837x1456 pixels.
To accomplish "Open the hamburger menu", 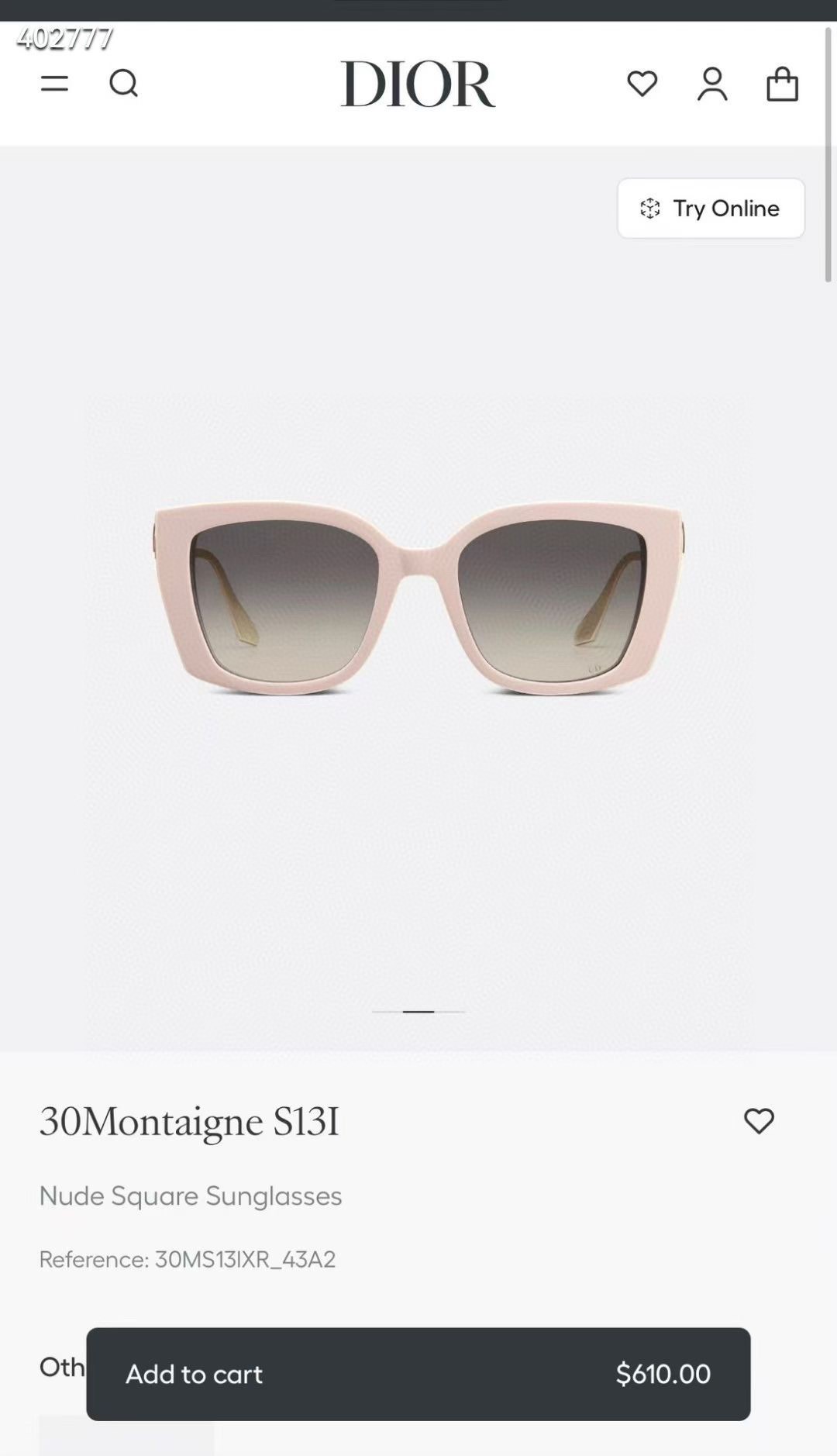I will 54,83.
